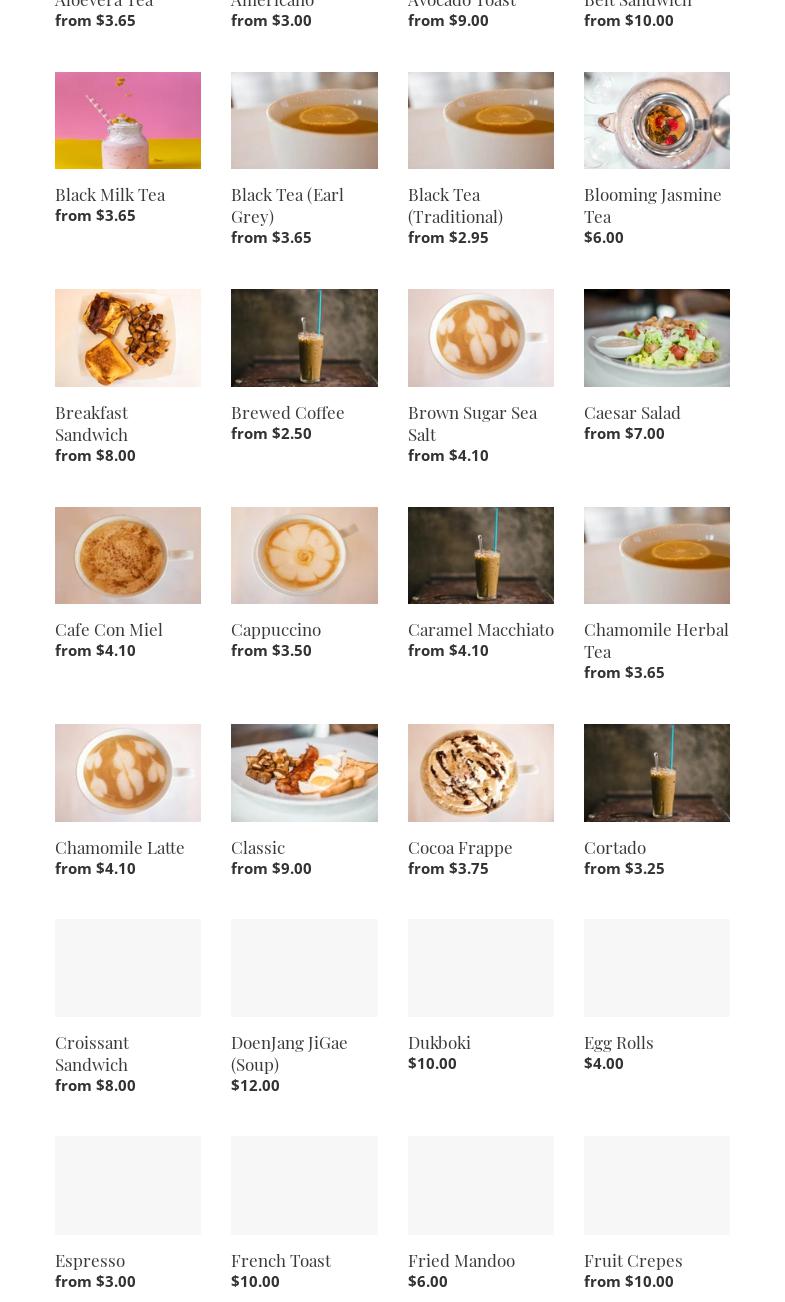Select DoenJang JiGae (Soup) item
Image resolution: width=785 pixels, height=1302 pixels.
coord(304,968)
